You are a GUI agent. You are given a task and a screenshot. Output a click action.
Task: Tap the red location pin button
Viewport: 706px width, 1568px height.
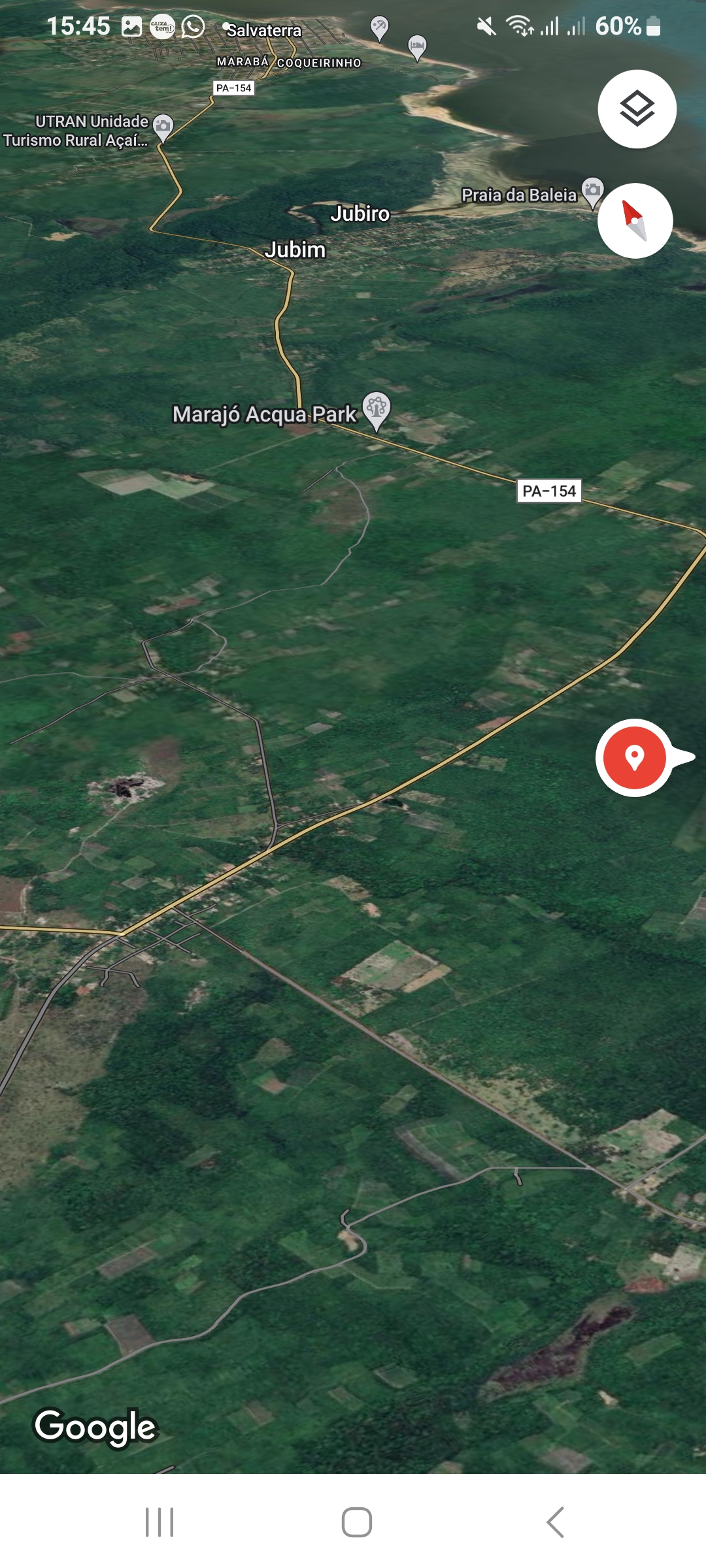coord(634,757)
